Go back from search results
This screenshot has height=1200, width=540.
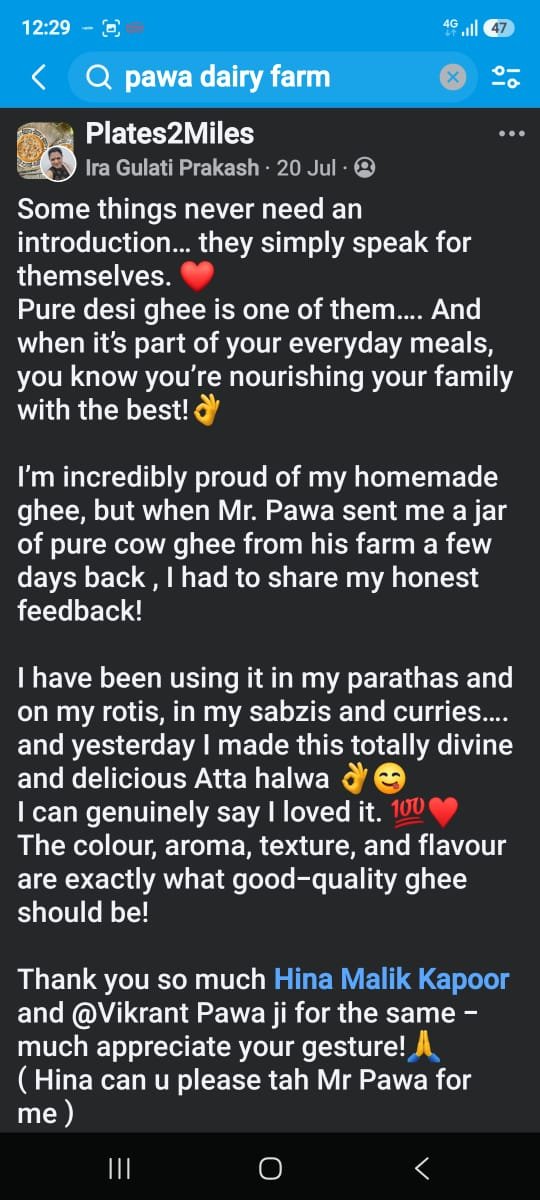point(38,77)
